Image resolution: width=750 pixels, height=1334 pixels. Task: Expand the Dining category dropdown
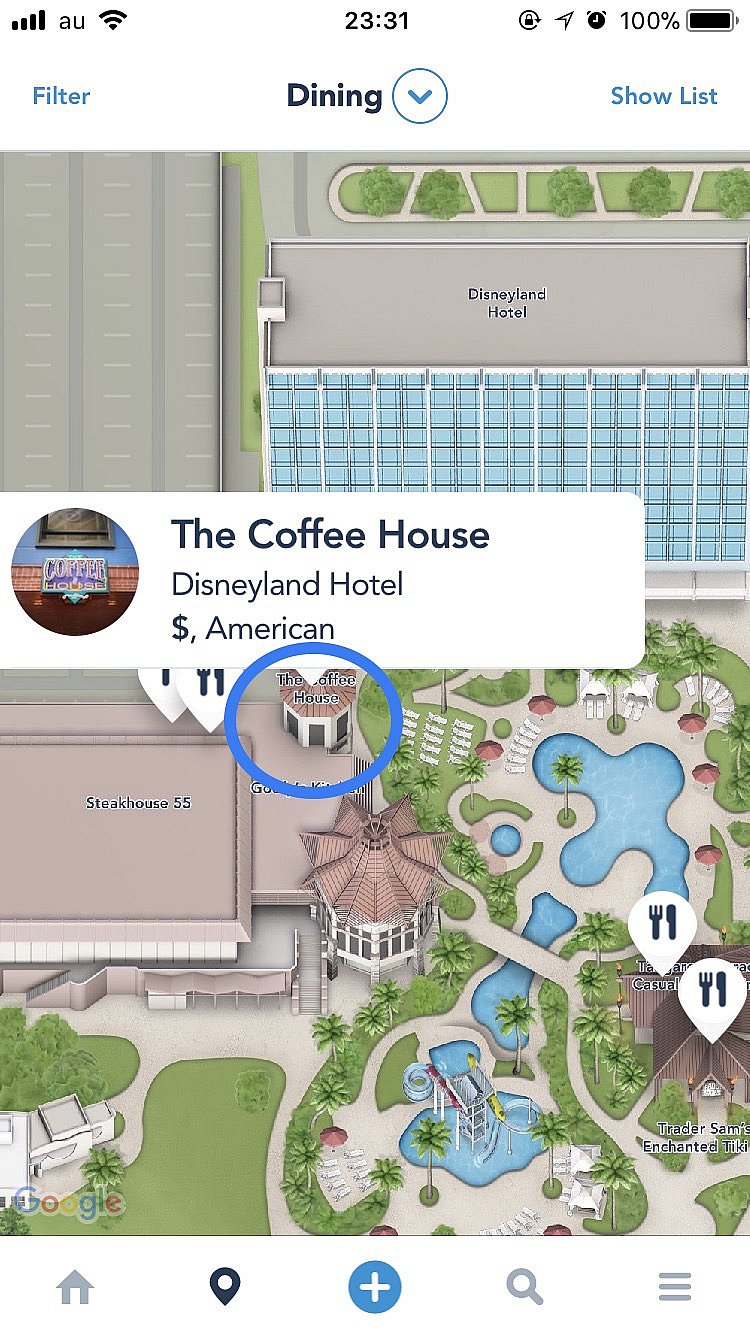[x=419, y=97]
